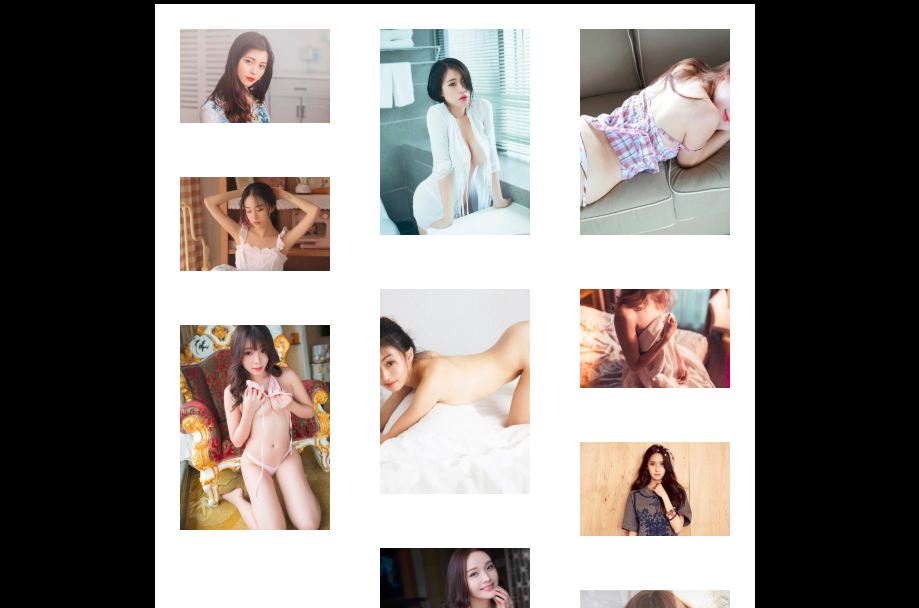Open the photo on the white bed
This screenshot has height=608, width=919.
[x=454, y=391]
